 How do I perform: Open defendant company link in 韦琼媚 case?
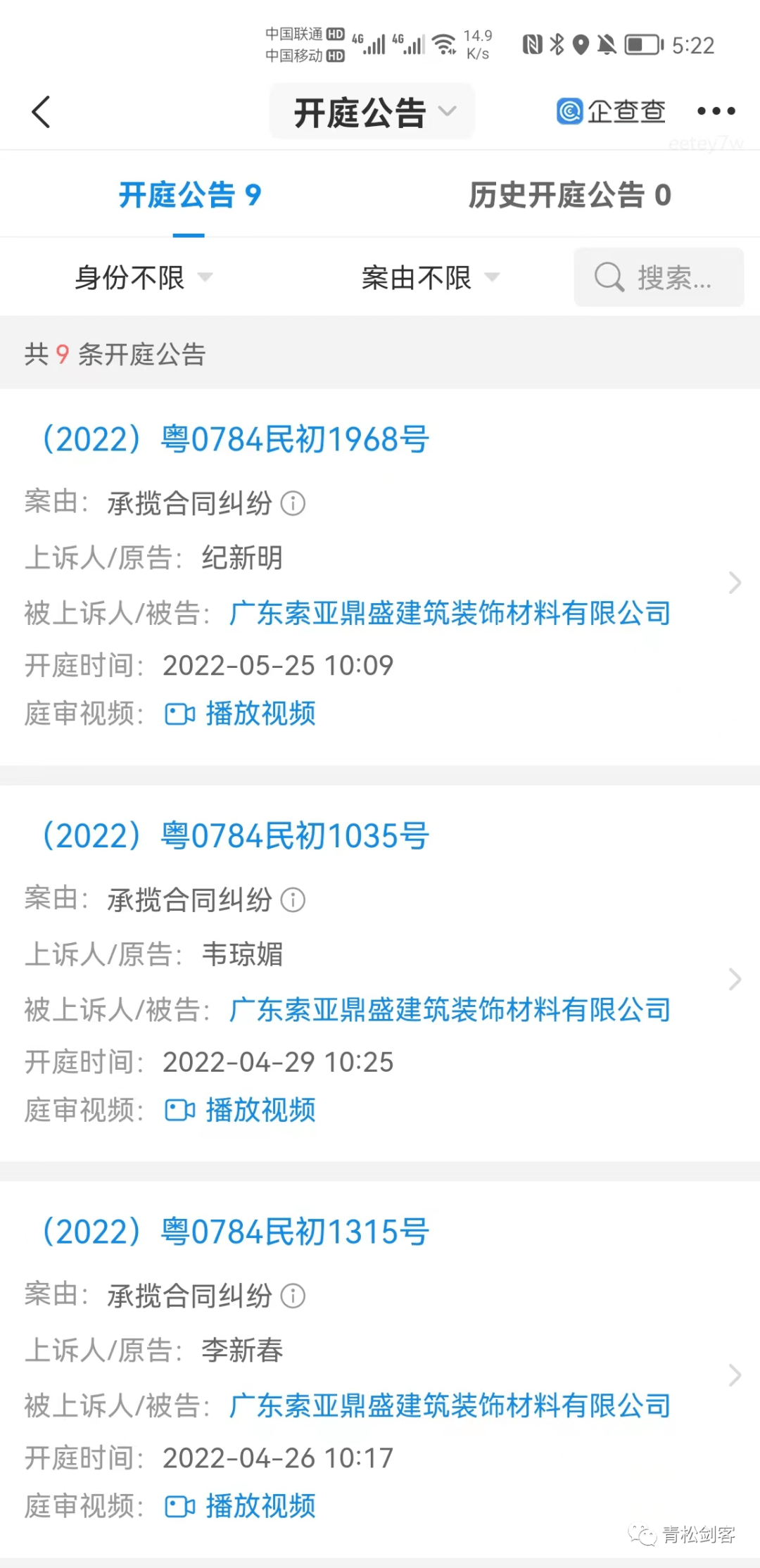[450, 1009]
